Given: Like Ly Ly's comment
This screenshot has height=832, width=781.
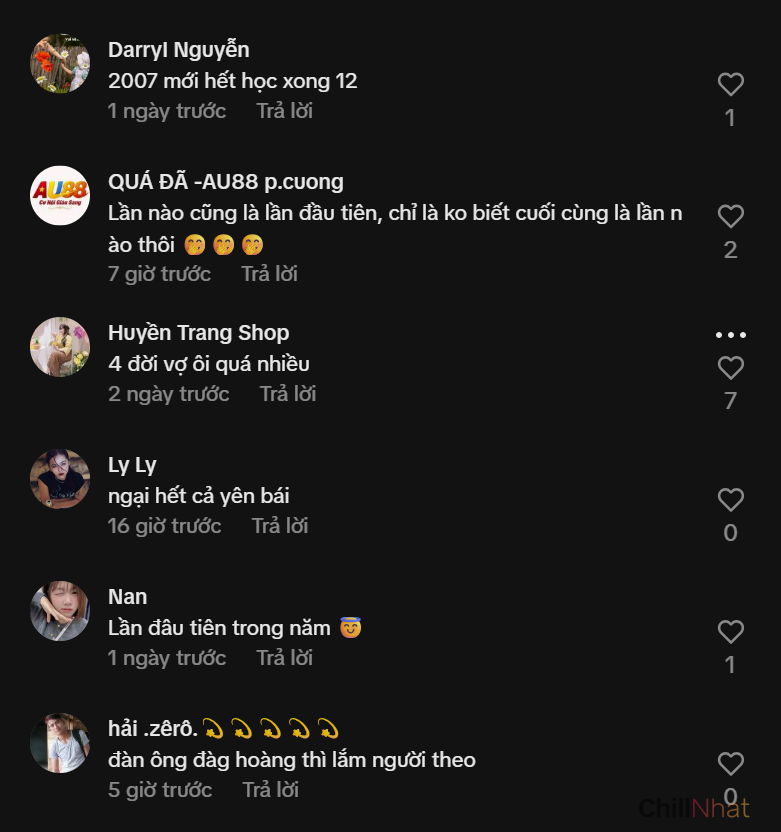Looking at the screenshot, I should pyautogui.click(x=731, y=500).
